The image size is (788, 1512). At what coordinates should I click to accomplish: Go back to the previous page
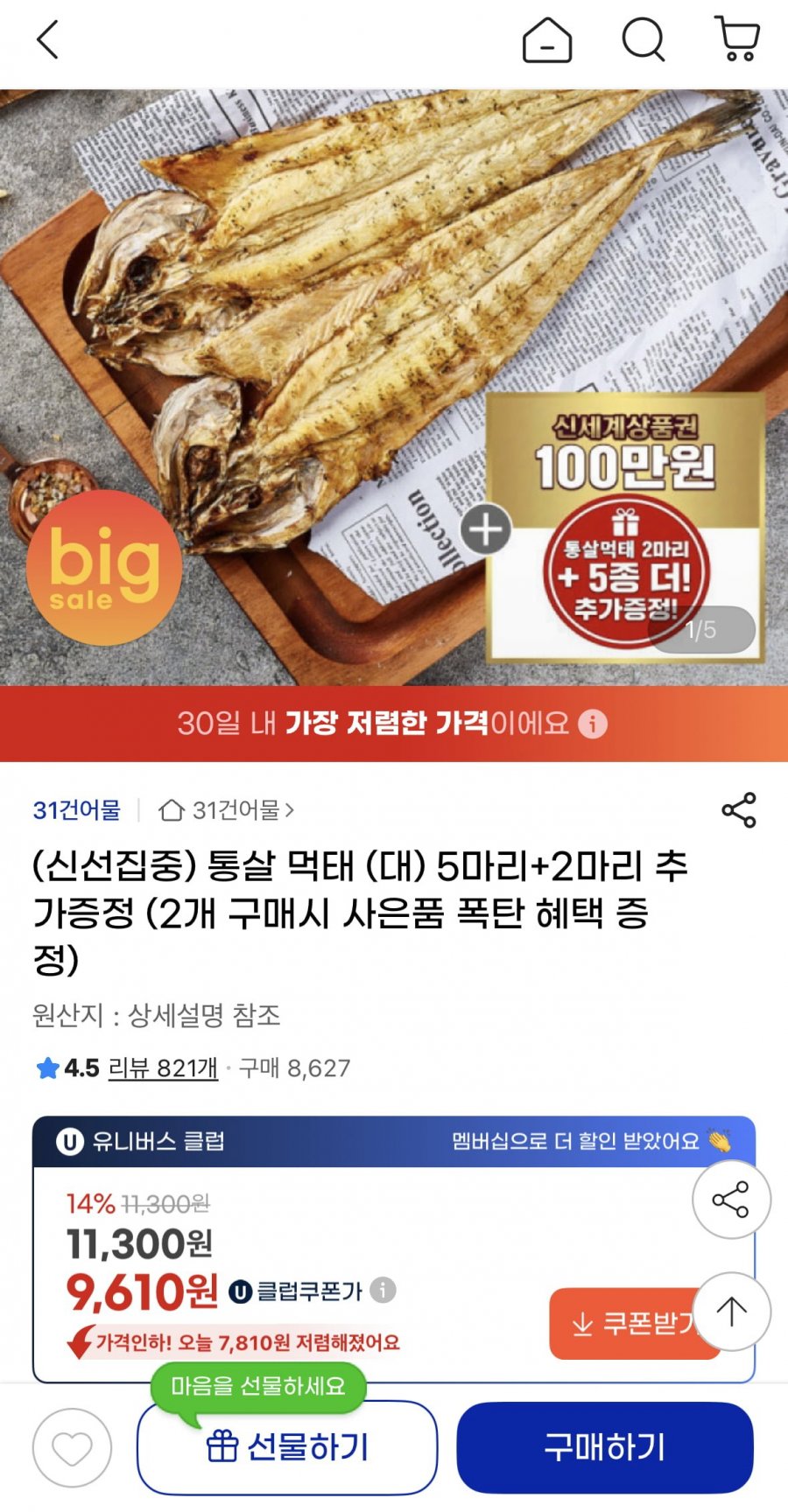pos(47,40)
